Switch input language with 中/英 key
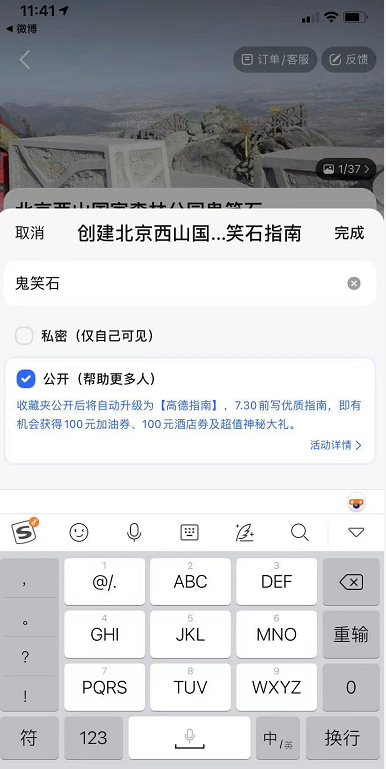The height and width of the screenshot is (769, 386). click(278, 738)
